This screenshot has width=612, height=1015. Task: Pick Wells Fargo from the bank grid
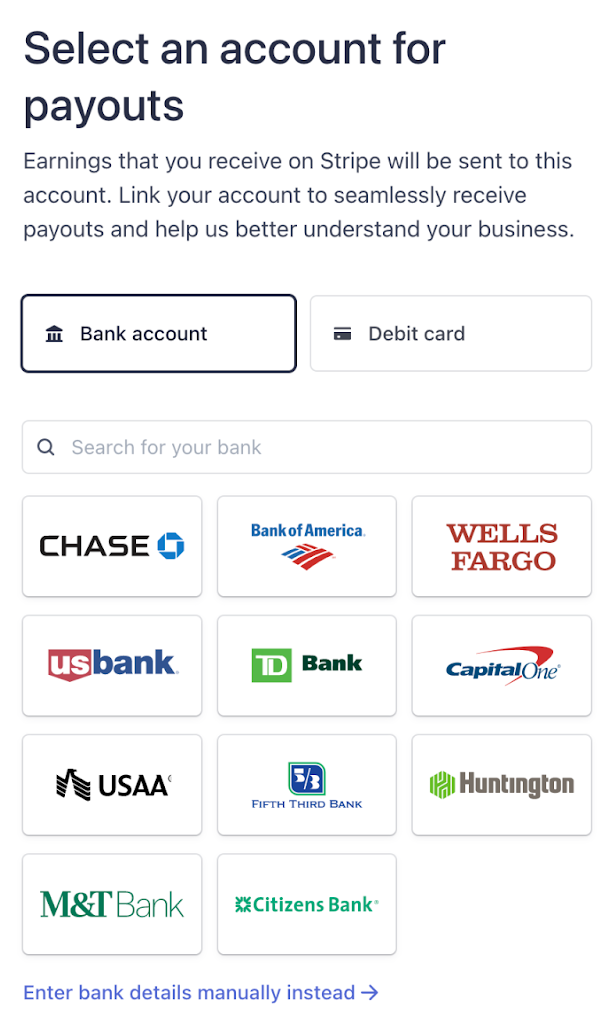tap(501, 546)
